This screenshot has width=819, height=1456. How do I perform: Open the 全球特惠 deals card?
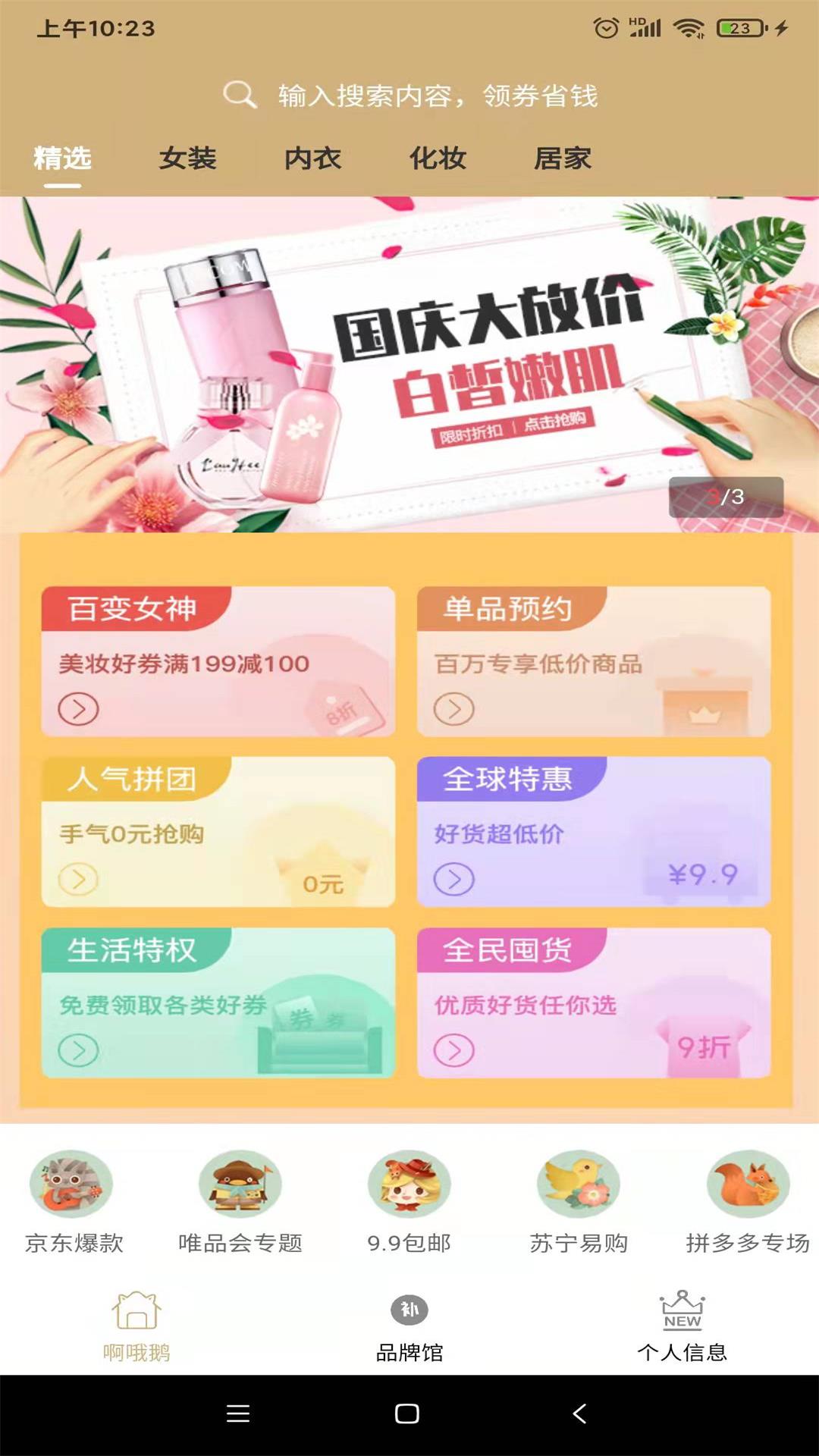pos(594,832)
